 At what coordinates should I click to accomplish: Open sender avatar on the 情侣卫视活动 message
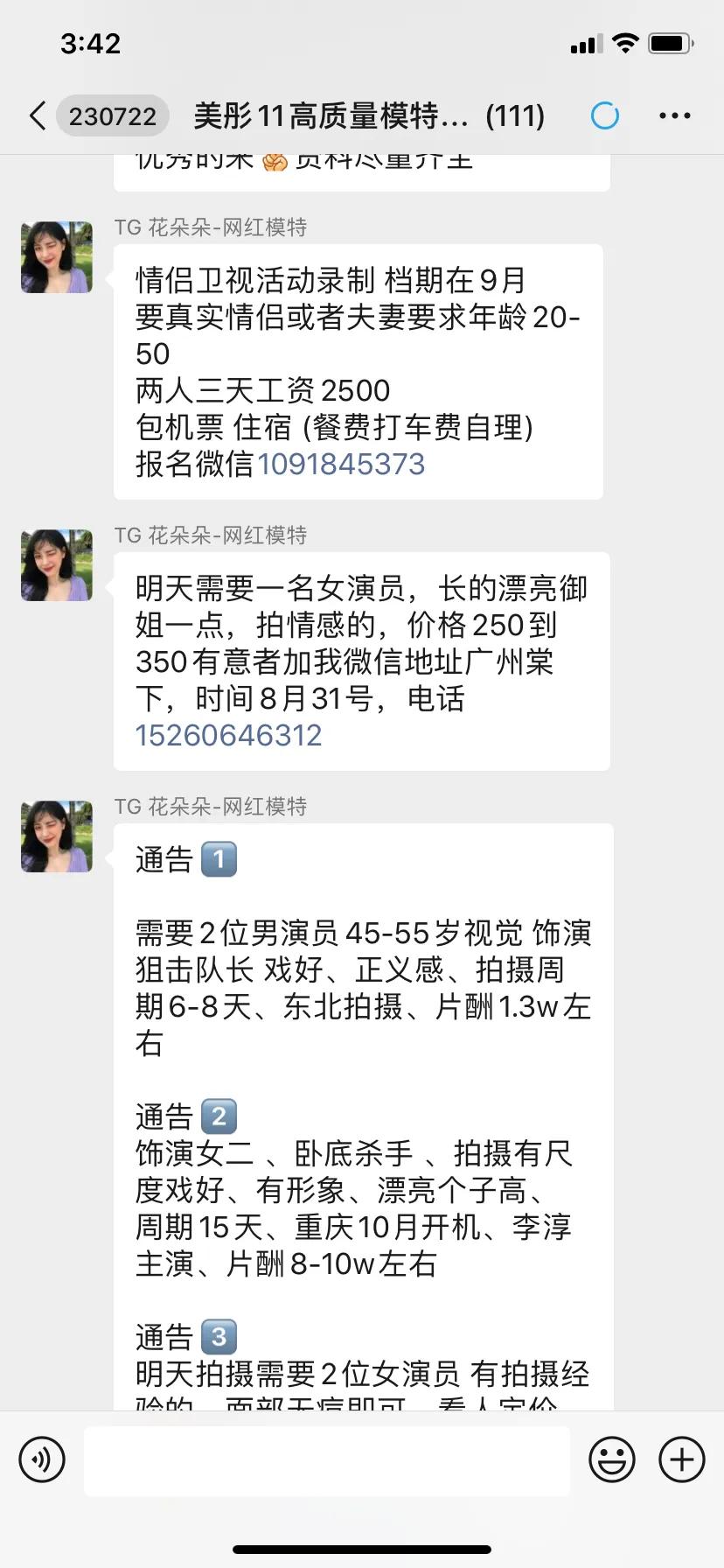point(57,257)
